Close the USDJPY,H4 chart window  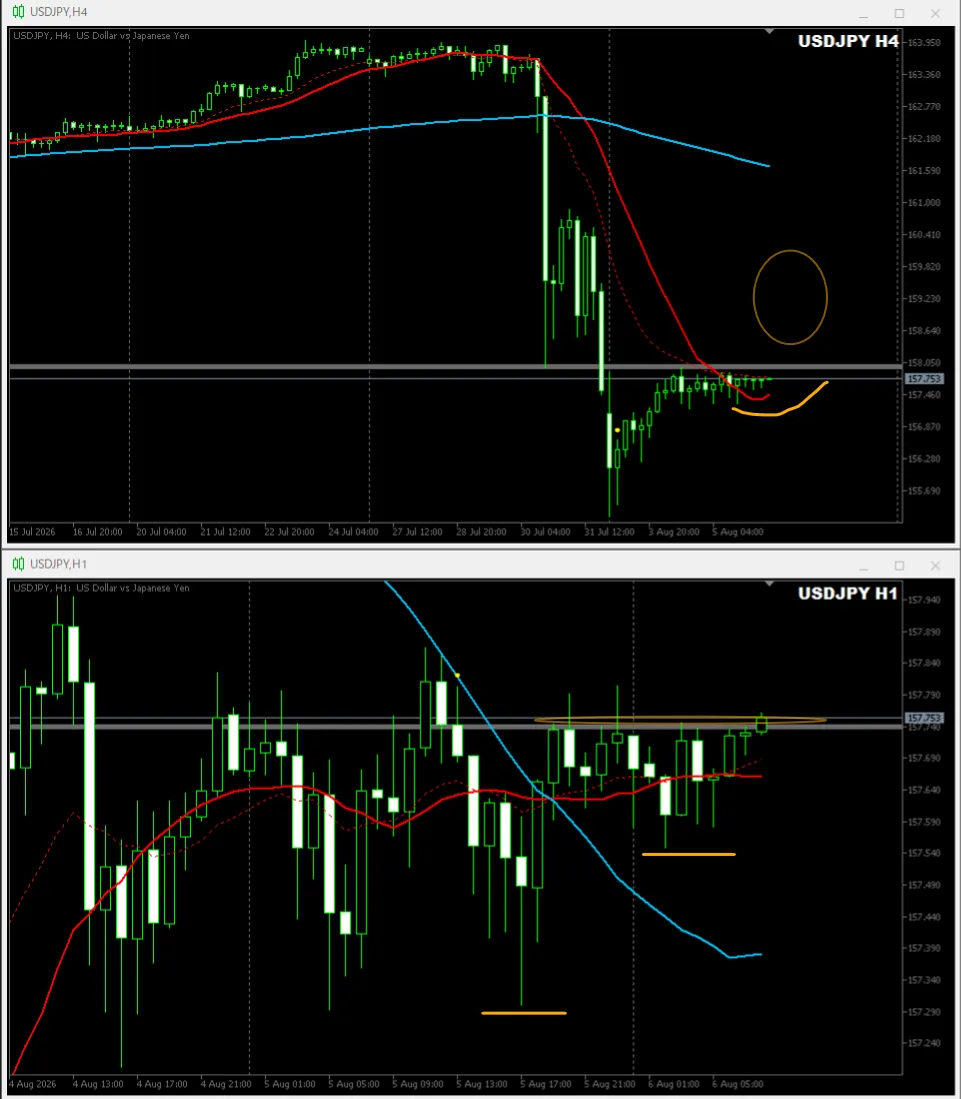pos(935,13)
